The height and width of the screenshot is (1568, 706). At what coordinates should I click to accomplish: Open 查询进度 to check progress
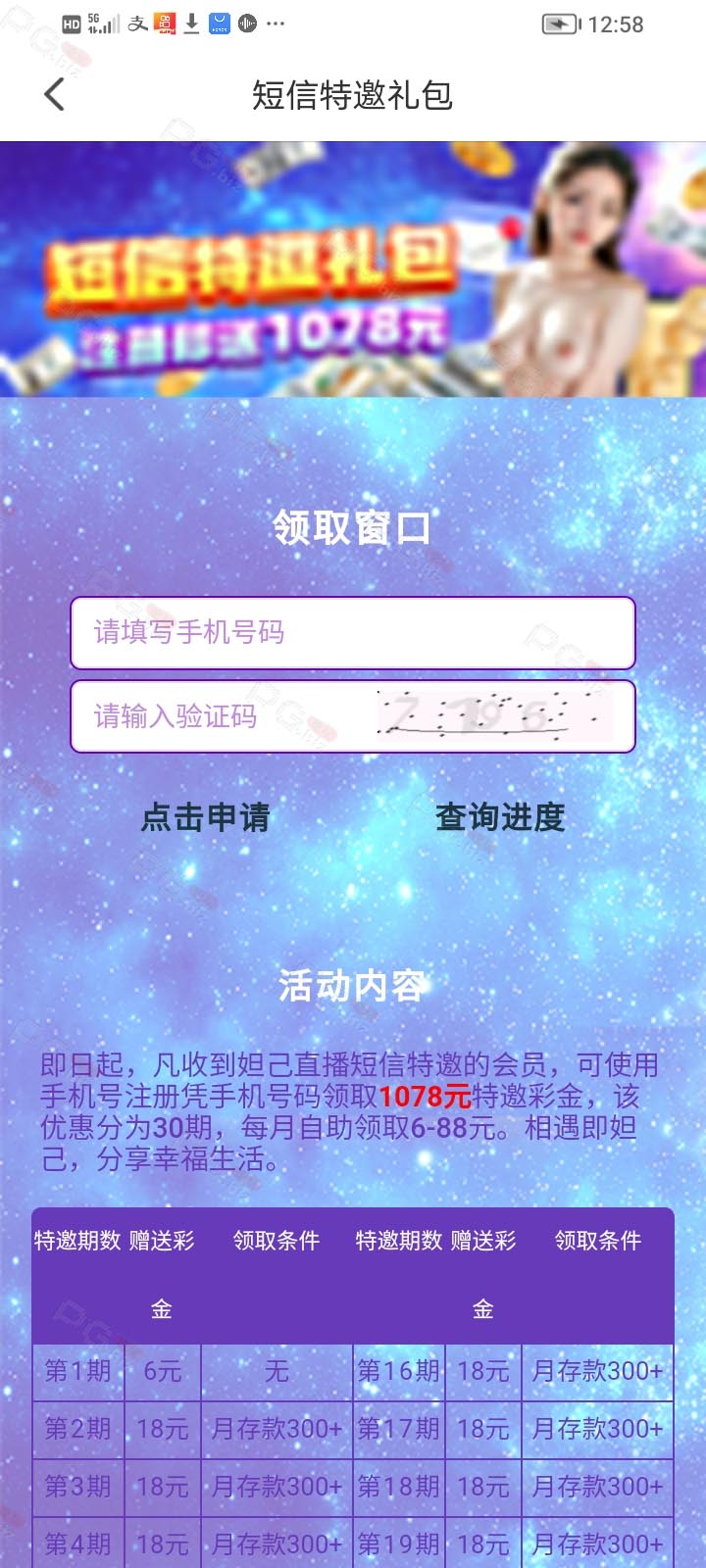(500, 817)
